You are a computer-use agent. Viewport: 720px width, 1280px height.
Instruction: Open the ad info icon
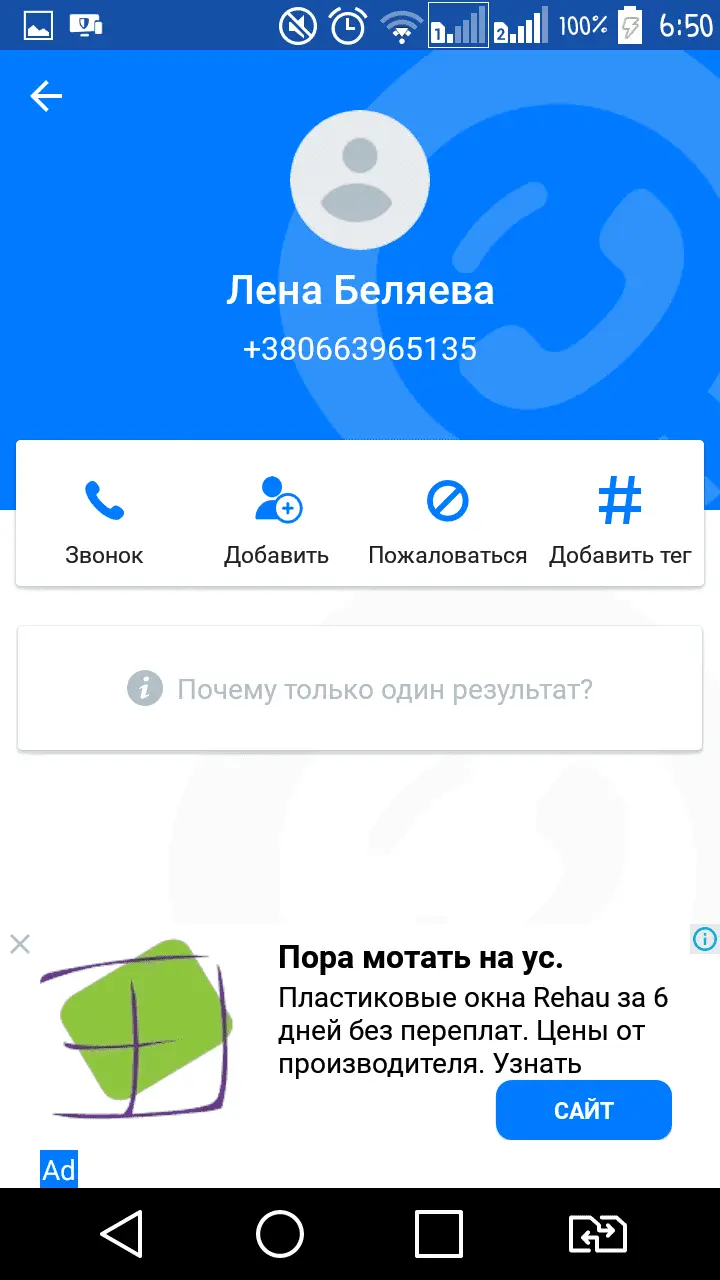pos(705,939)
